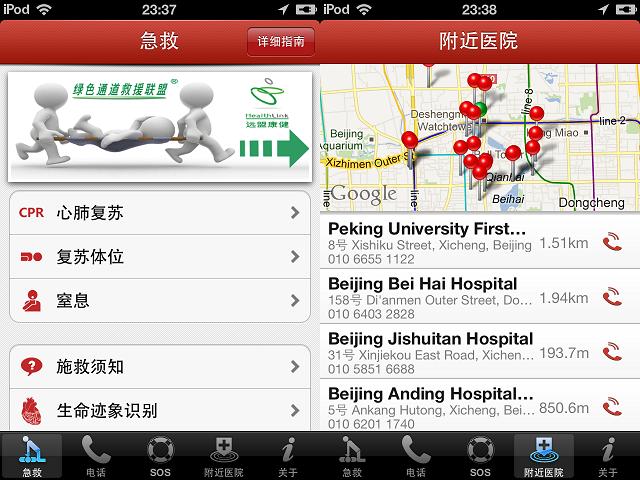Select the 窒息 choking row
Screen dimensions: 640x480
tap(160, 300)
